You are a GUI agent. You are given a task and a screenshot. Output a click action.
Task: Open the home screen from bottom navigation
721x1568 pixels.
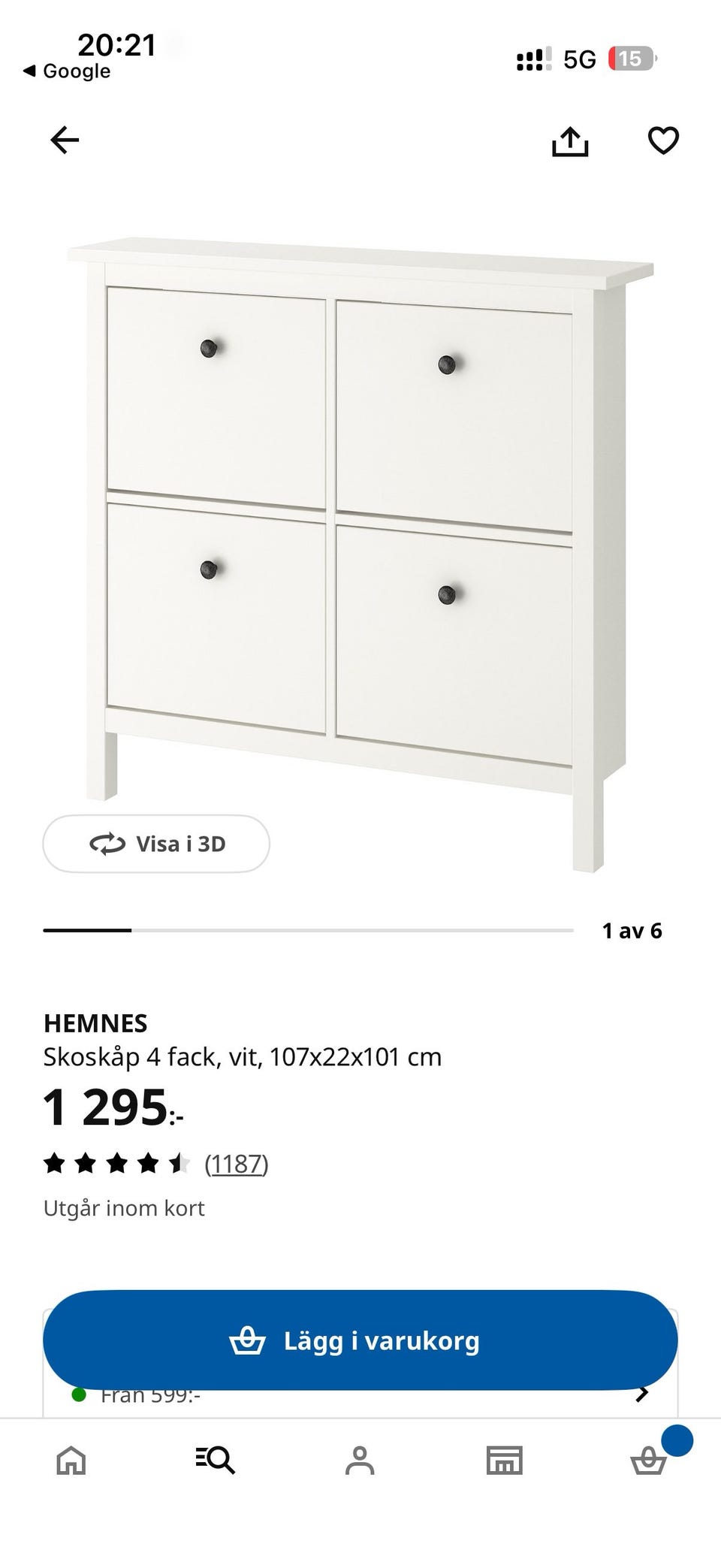72,1461
